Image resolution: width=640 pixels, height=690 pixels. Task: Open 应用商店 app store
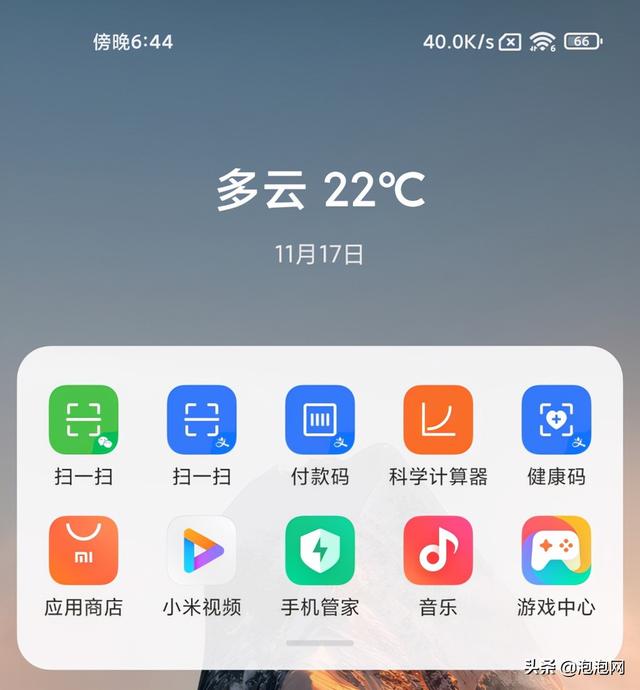click(x=84, y=550)
